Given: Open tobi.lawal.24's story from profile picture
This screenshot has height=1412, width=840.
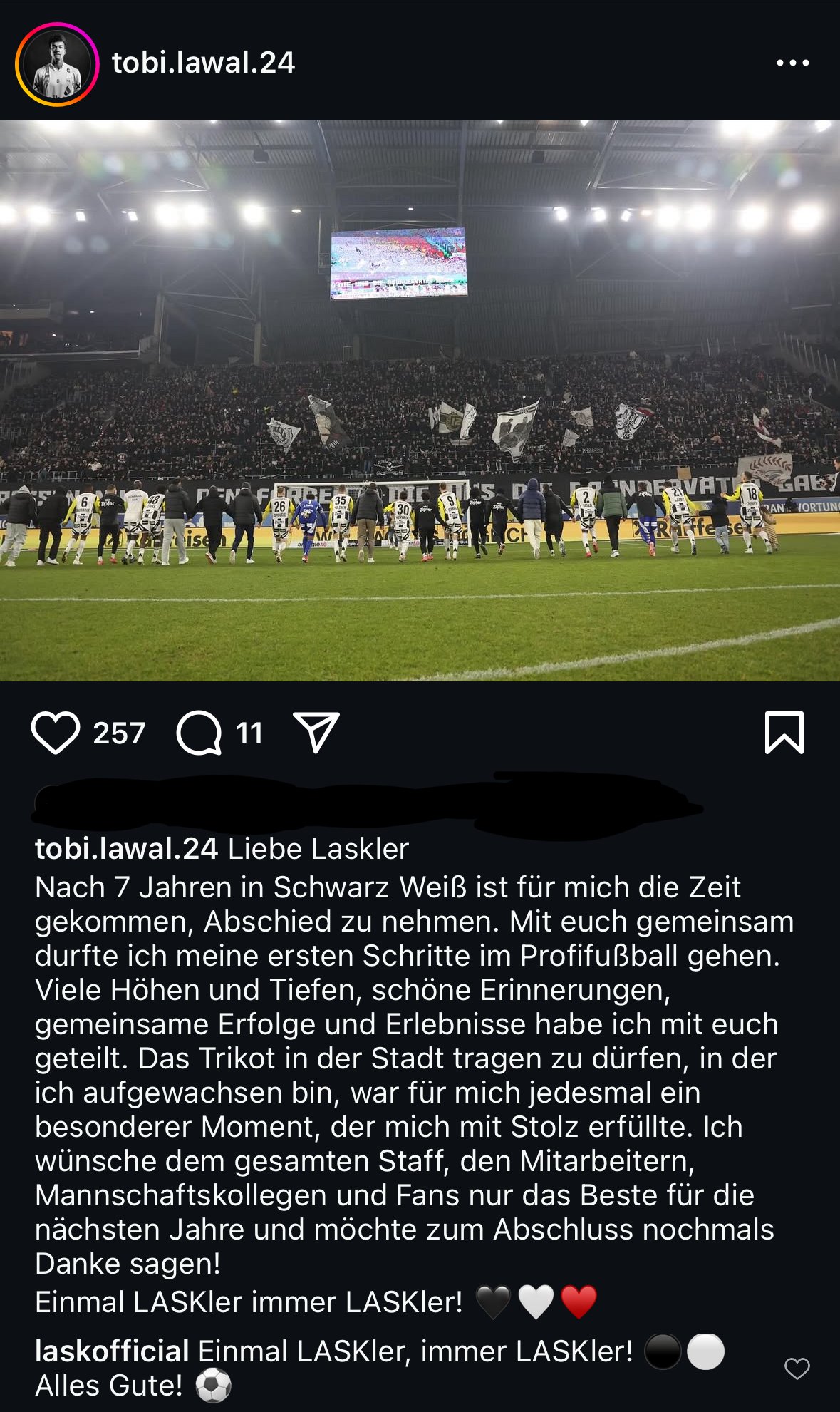Looking at the screenshot, I should 57,64.
